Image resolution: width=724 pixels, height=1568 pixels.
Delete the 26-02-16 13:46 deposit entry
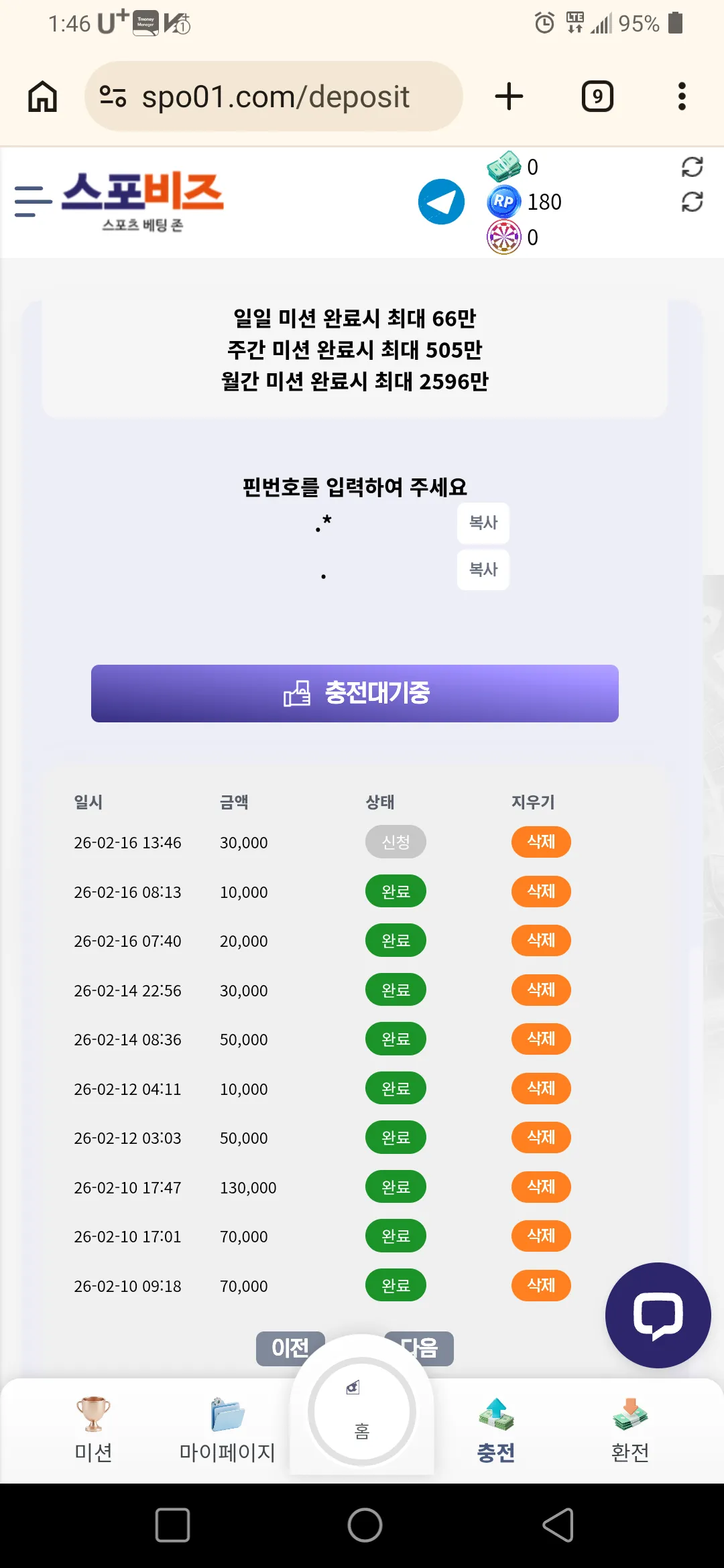pyautogui.click(x=541, y=842)
